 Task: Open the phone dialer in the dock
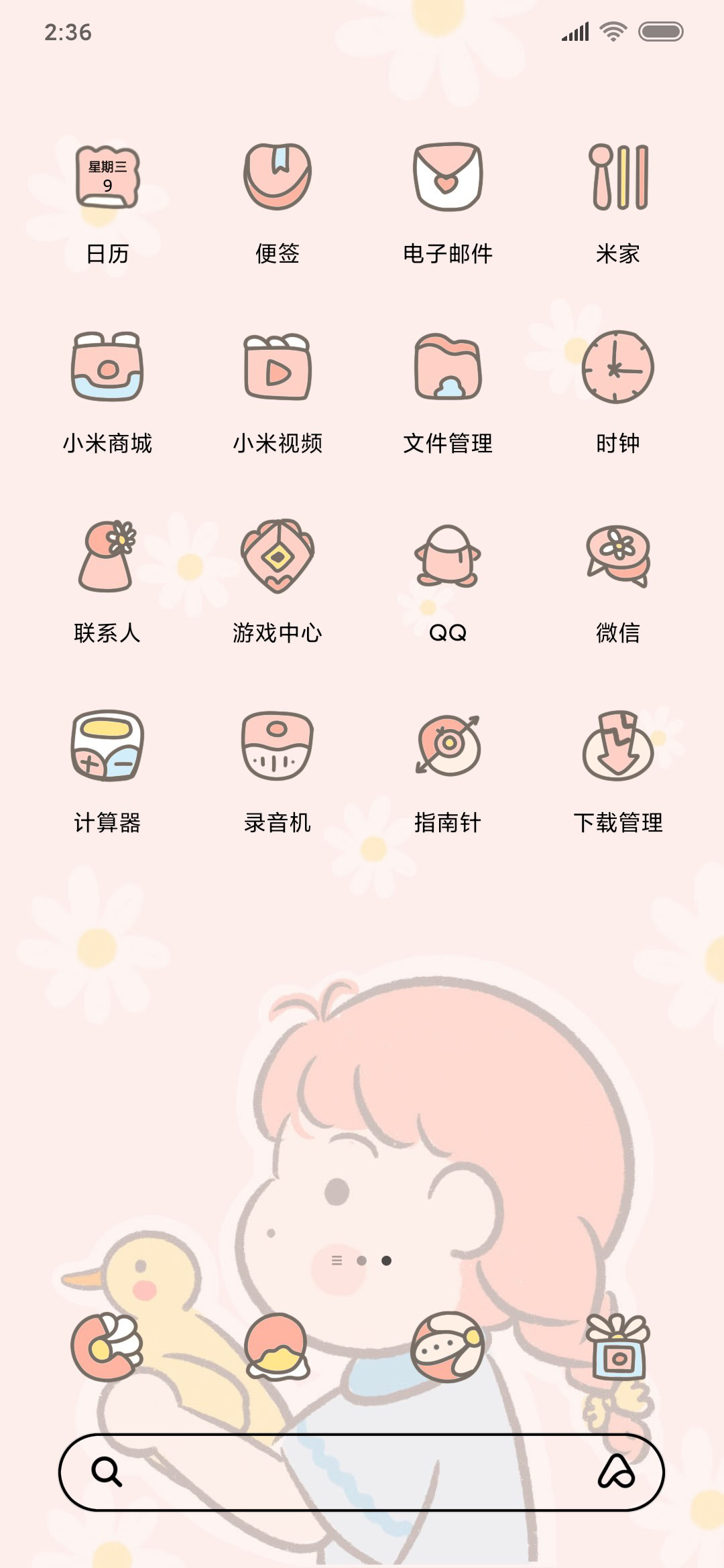pyautogui.click(x=107, y=1347)
